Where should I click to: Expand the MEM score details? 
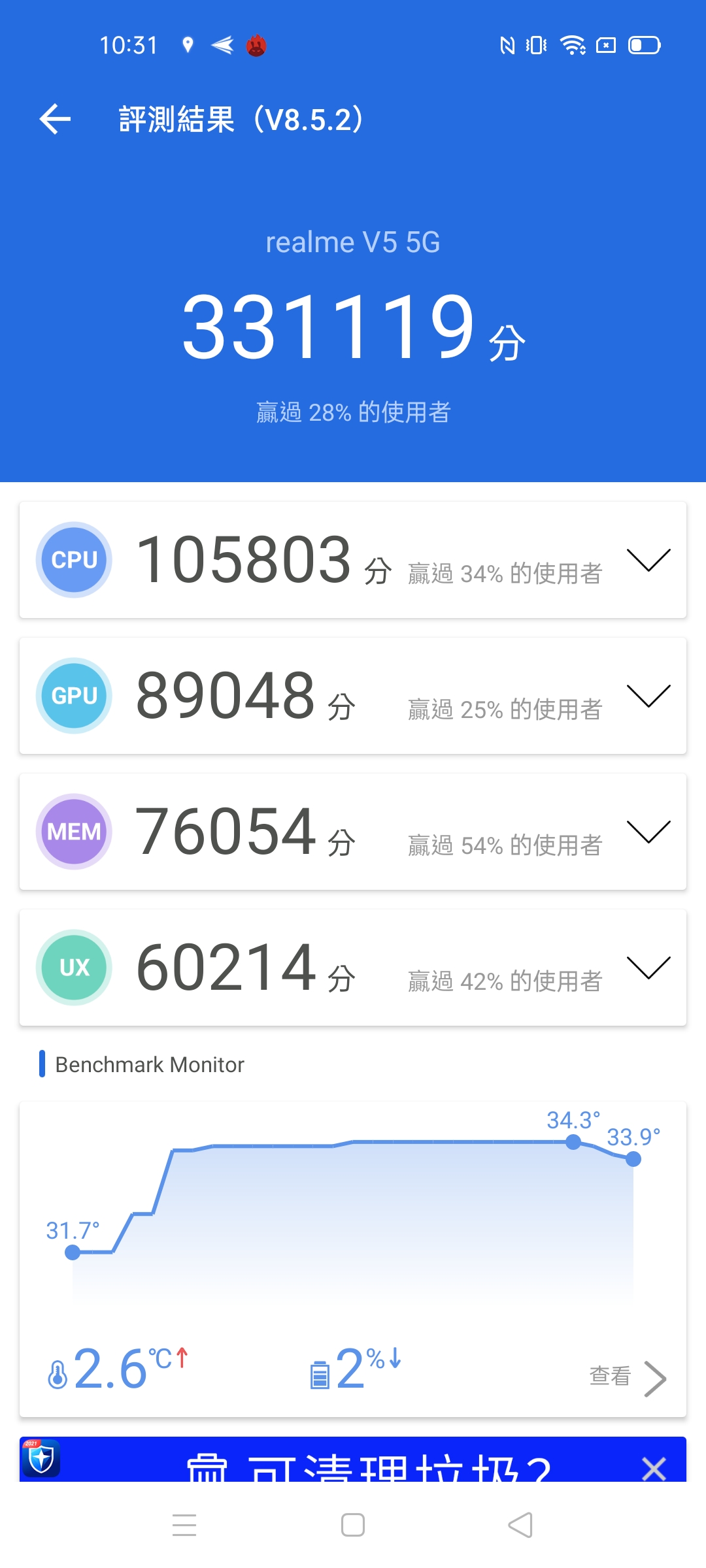[x=648, y=832]
